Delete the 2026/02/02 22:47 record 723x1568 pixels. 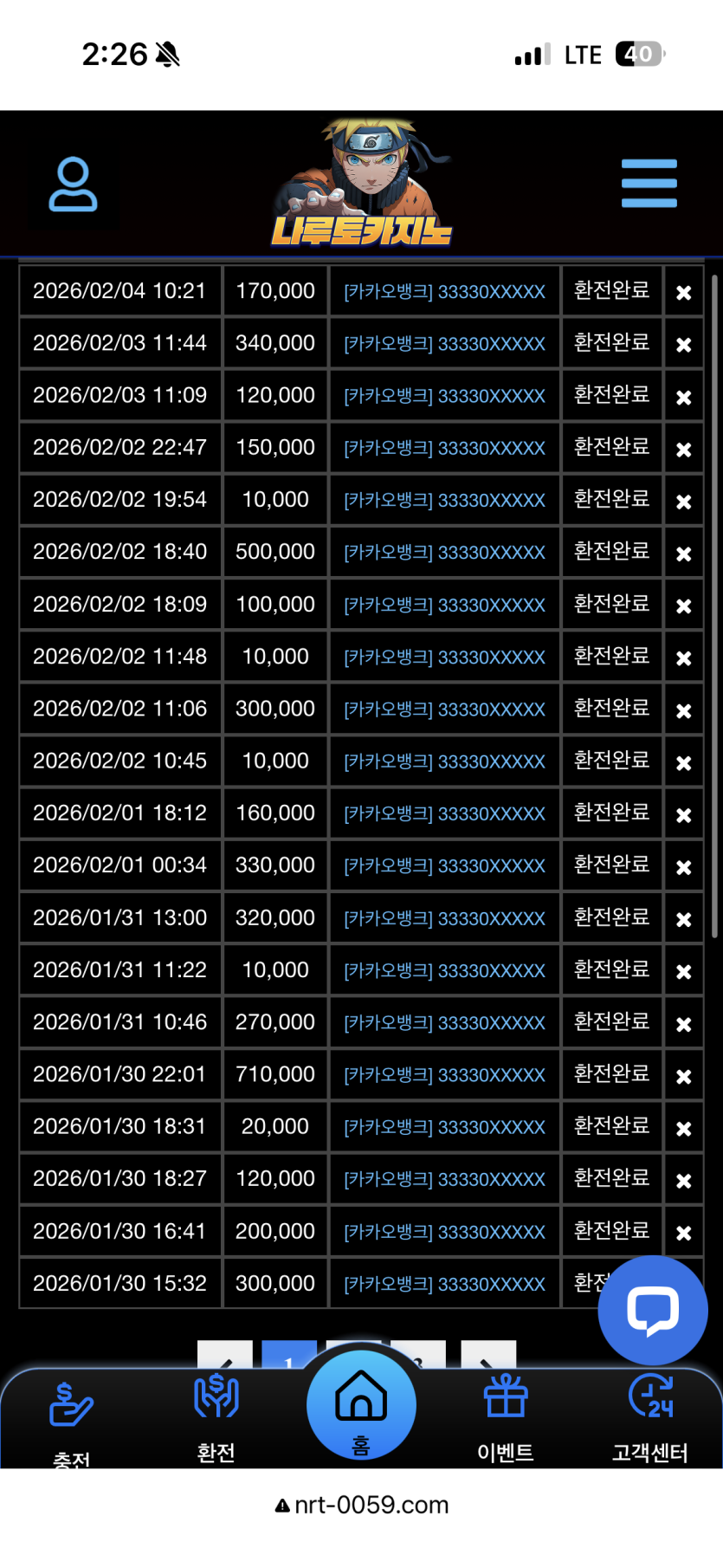coord(683,450)
